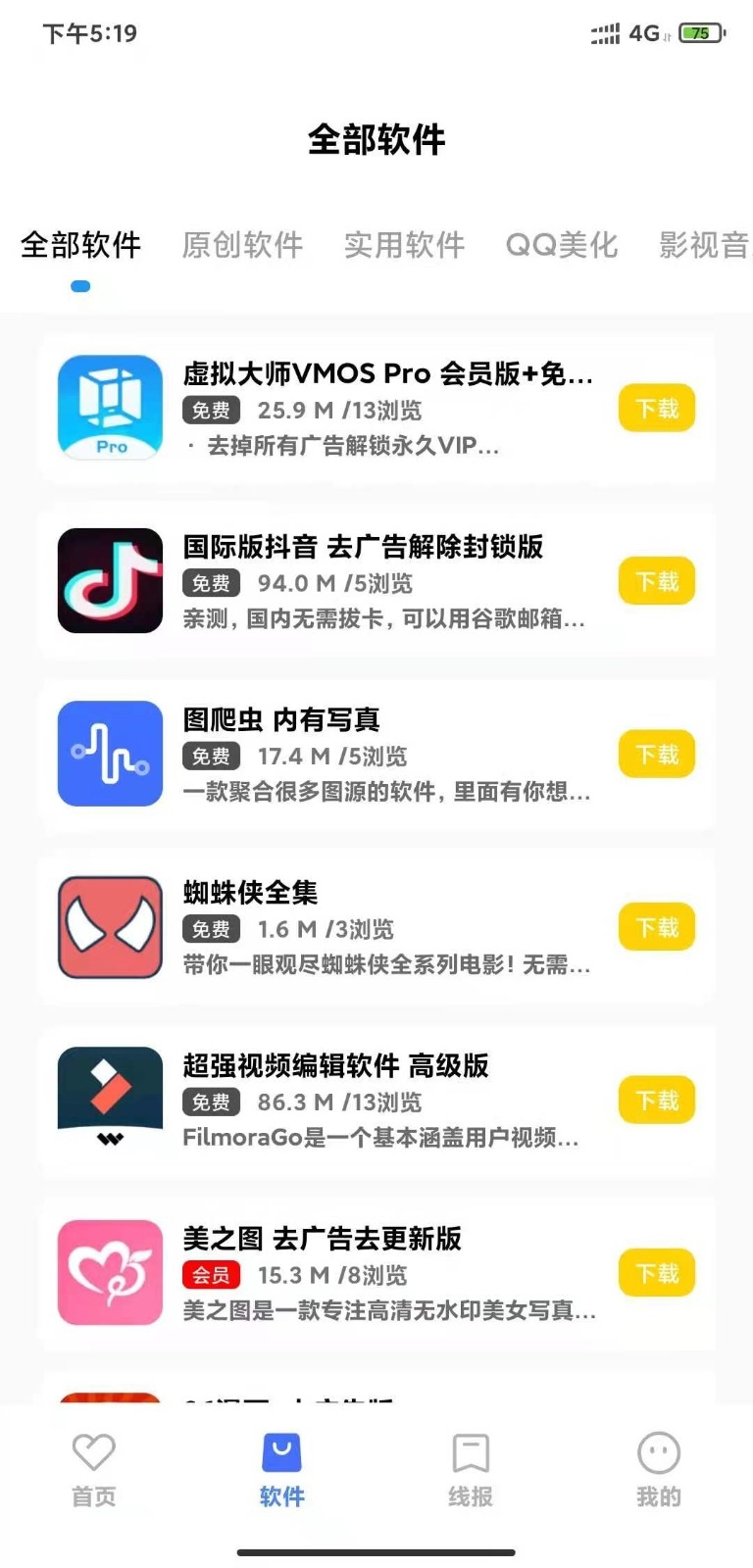Image resolution: width=753 pixels, height=1568 pixels.
Task: Open the QQ美化 category tab
Action: tap(561, 246)
